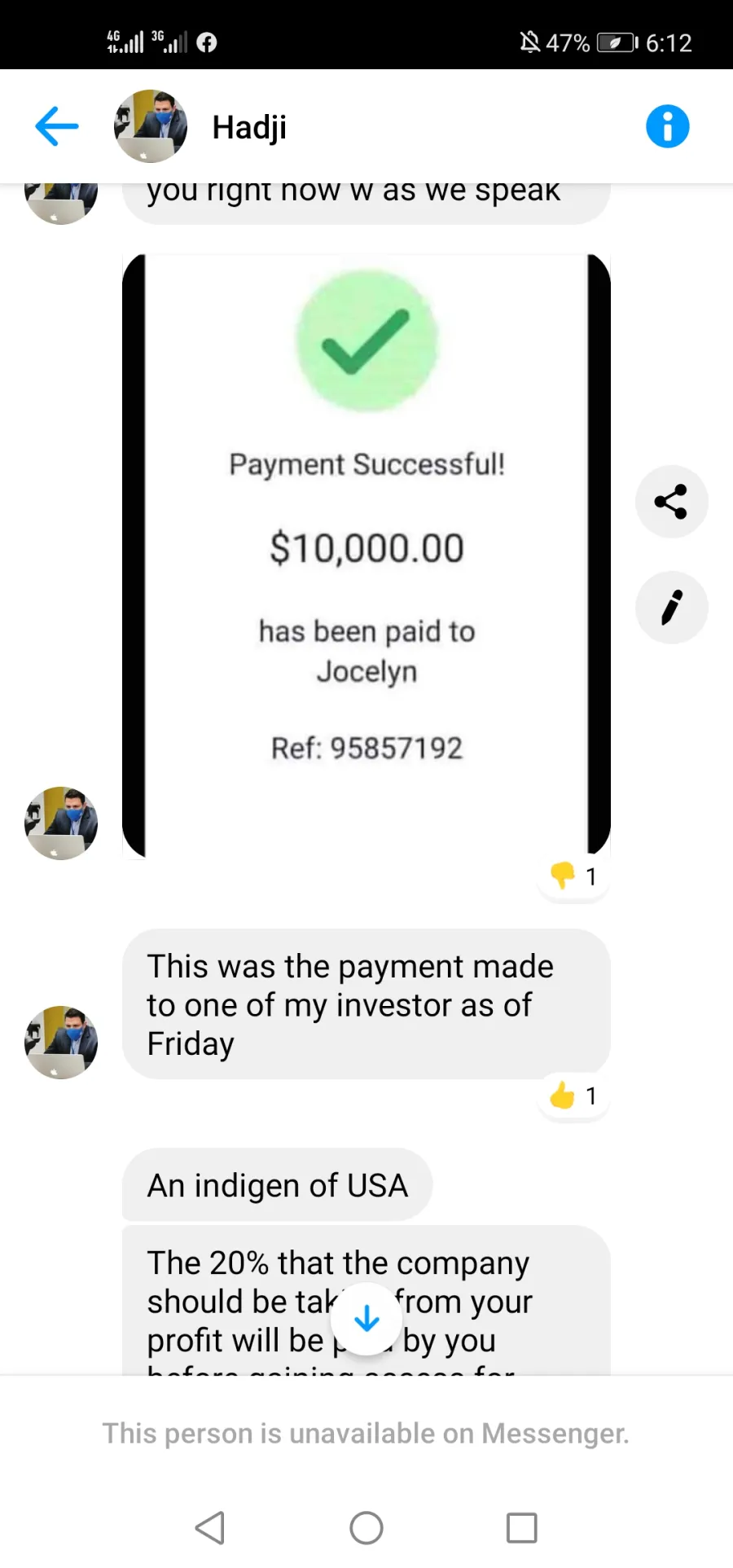Share the payment image
Image resolution: width=733 pixels, height=1568 pixels.
671,502
